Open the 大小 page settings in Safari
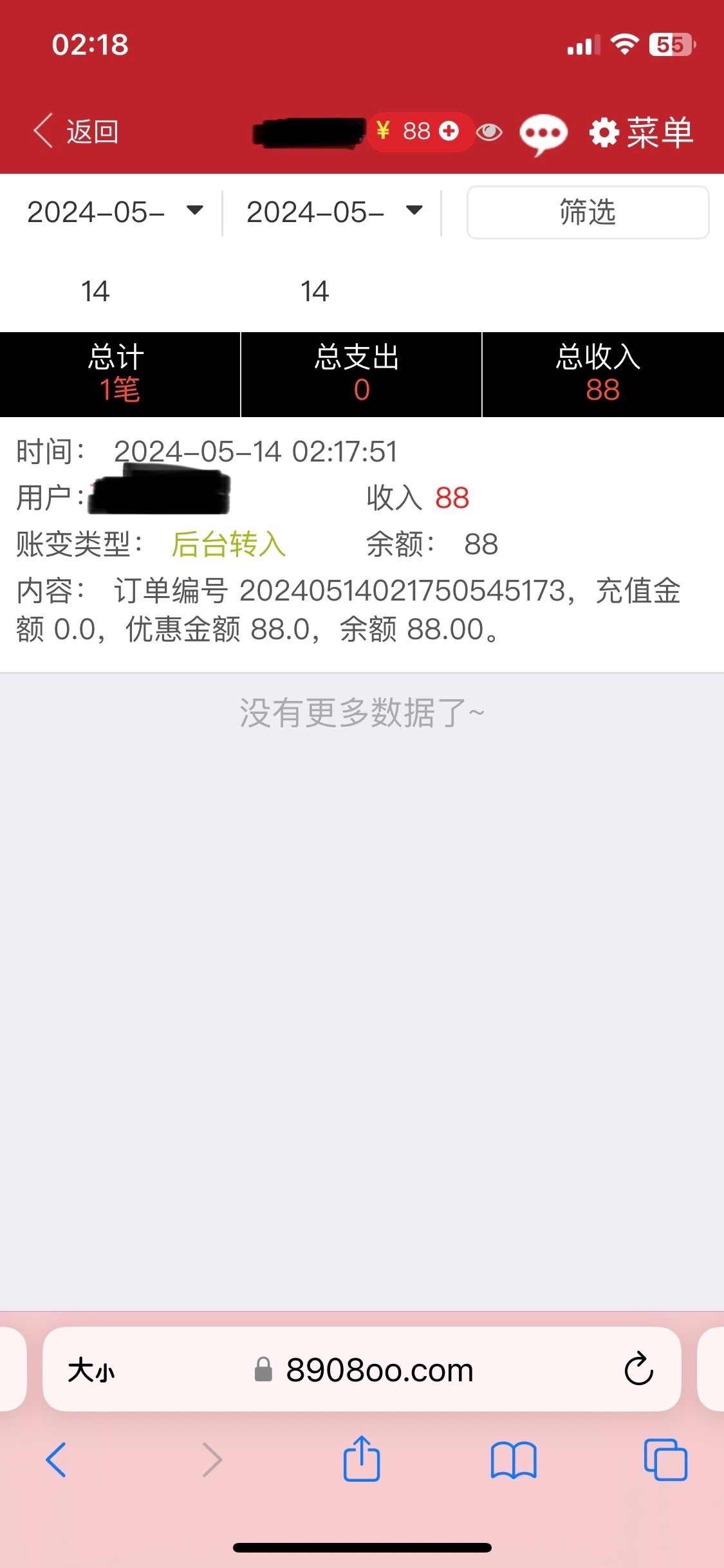Viewport: 724px width, 1568px height. pos(91,1370)
